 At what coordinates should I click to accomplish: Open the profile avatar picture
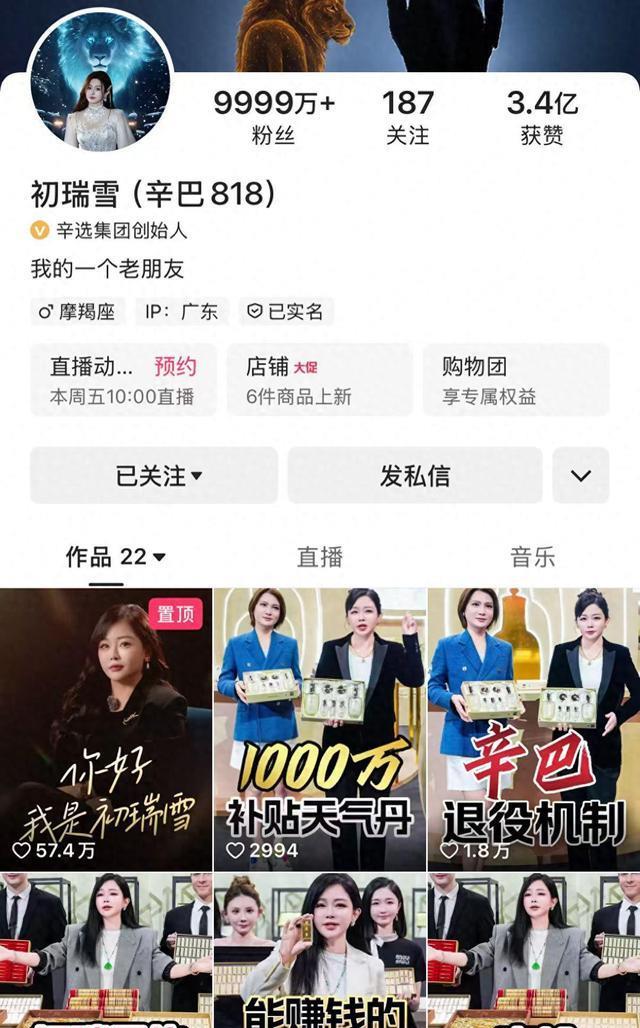pyautogui.click(x=100, y=82)
